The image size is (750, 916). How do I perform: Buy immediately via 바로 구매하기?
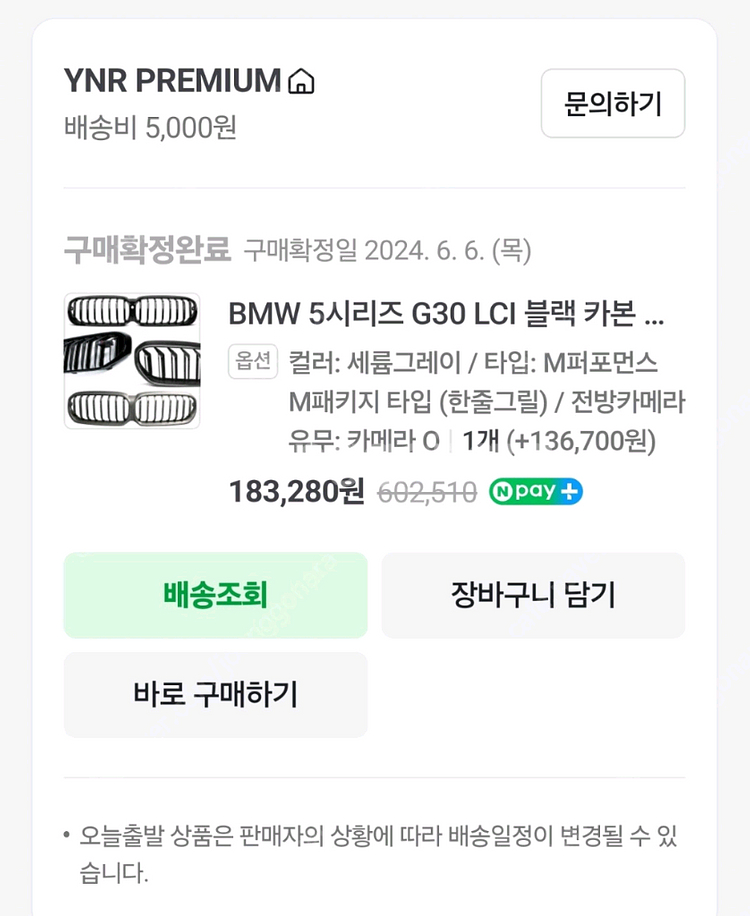point(215,695)
